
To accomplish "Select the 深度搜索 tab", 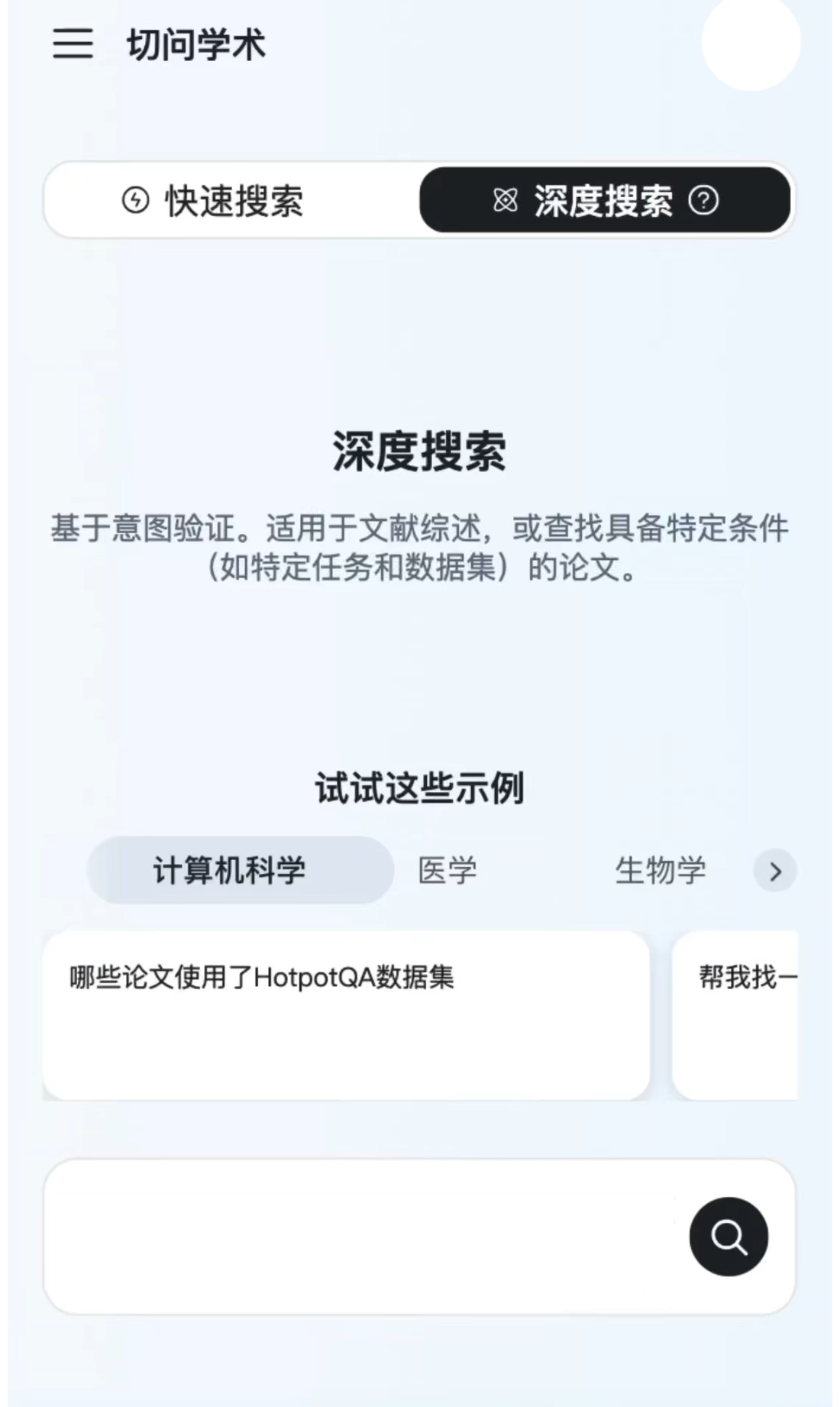I will pyautogui.click(x=588, y=201).
